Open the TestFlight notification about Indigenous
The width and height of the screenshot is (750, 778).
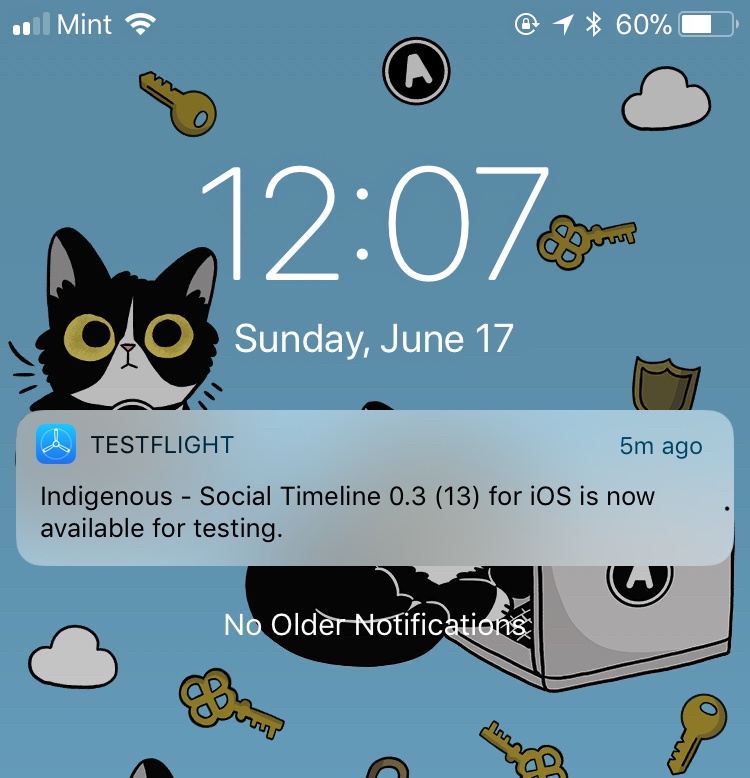(374, 490)
